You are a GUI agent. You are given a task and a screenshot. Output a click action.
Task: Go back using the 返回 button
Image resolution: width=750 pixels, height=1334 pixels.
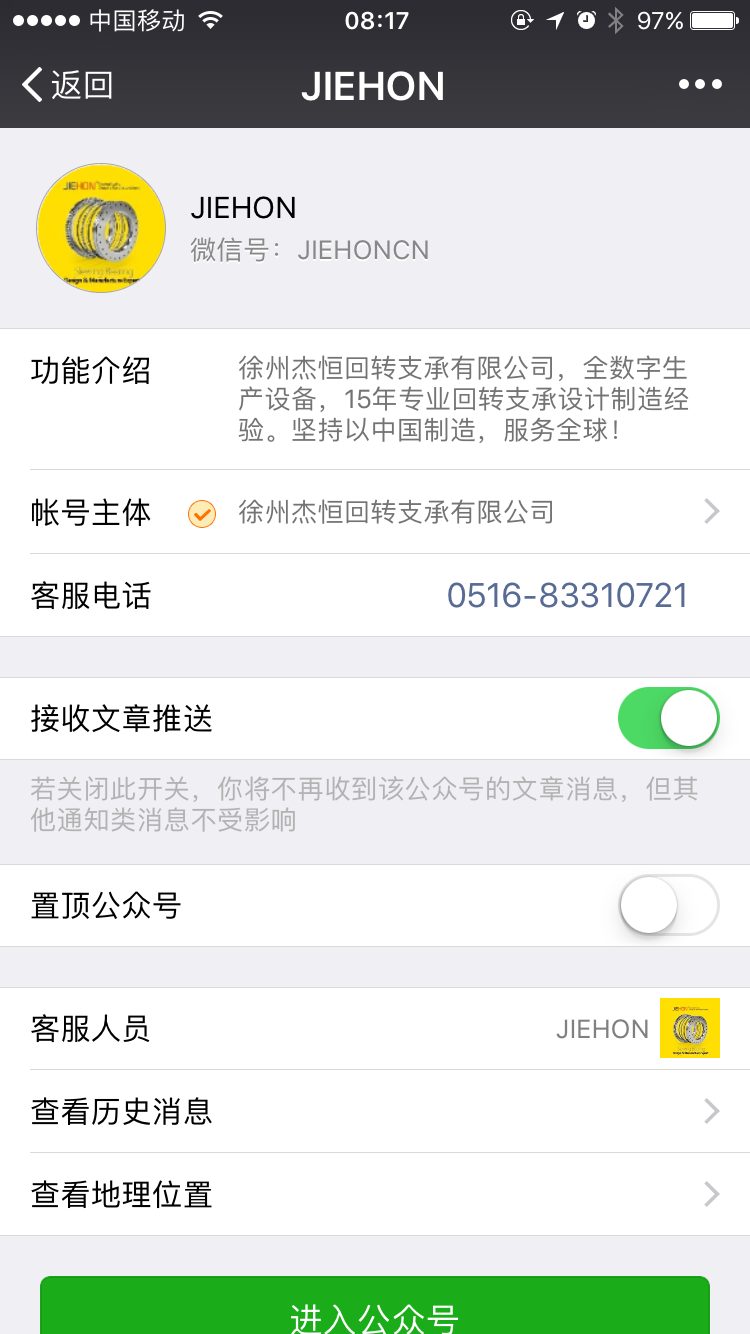click(x=68, y=86)
